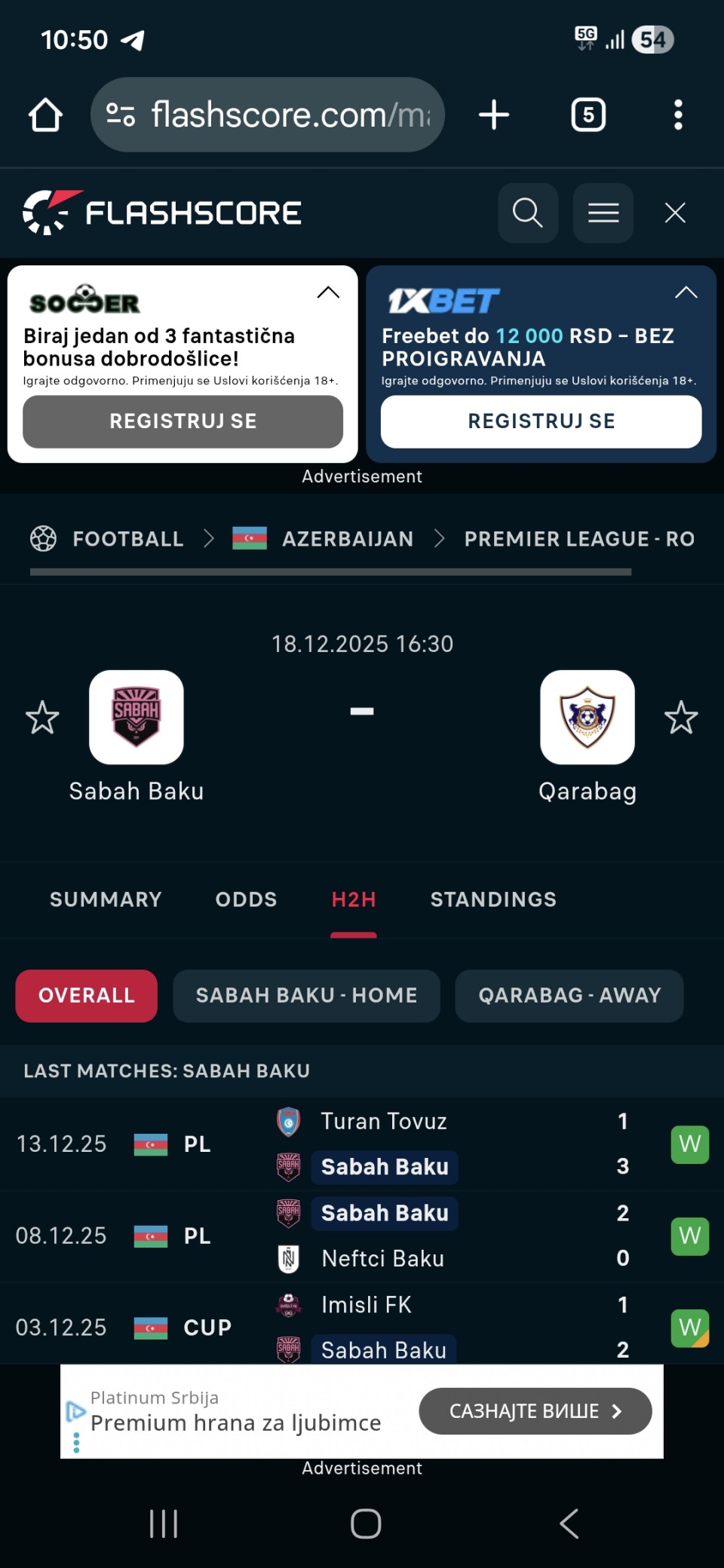The image size is (724, 1568).
Task: Register via the 1XBET Registruj se button
Action: point(541,421)
